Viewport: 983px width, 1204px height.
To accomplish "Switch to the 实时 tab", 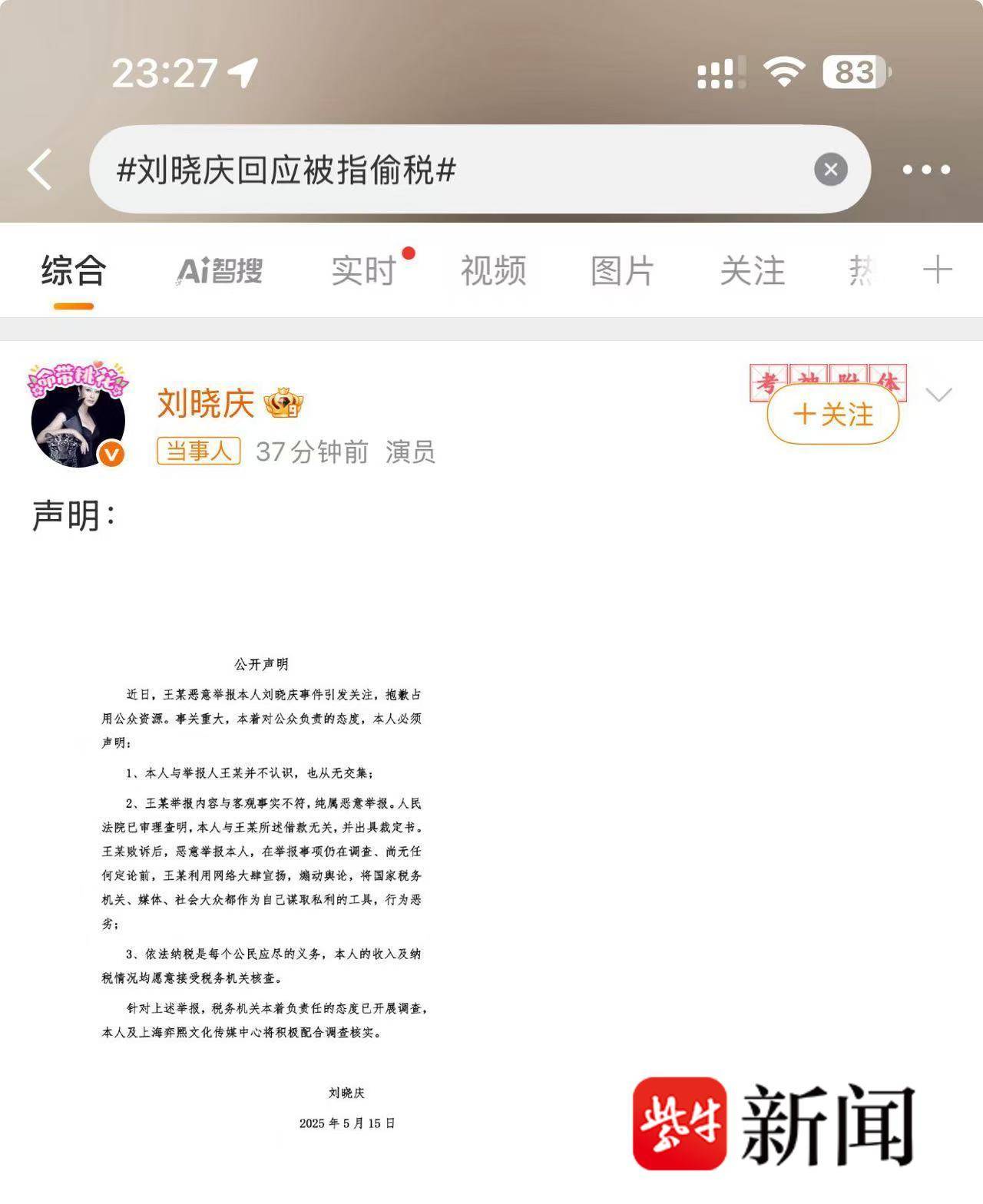I will tap(364, 271).
